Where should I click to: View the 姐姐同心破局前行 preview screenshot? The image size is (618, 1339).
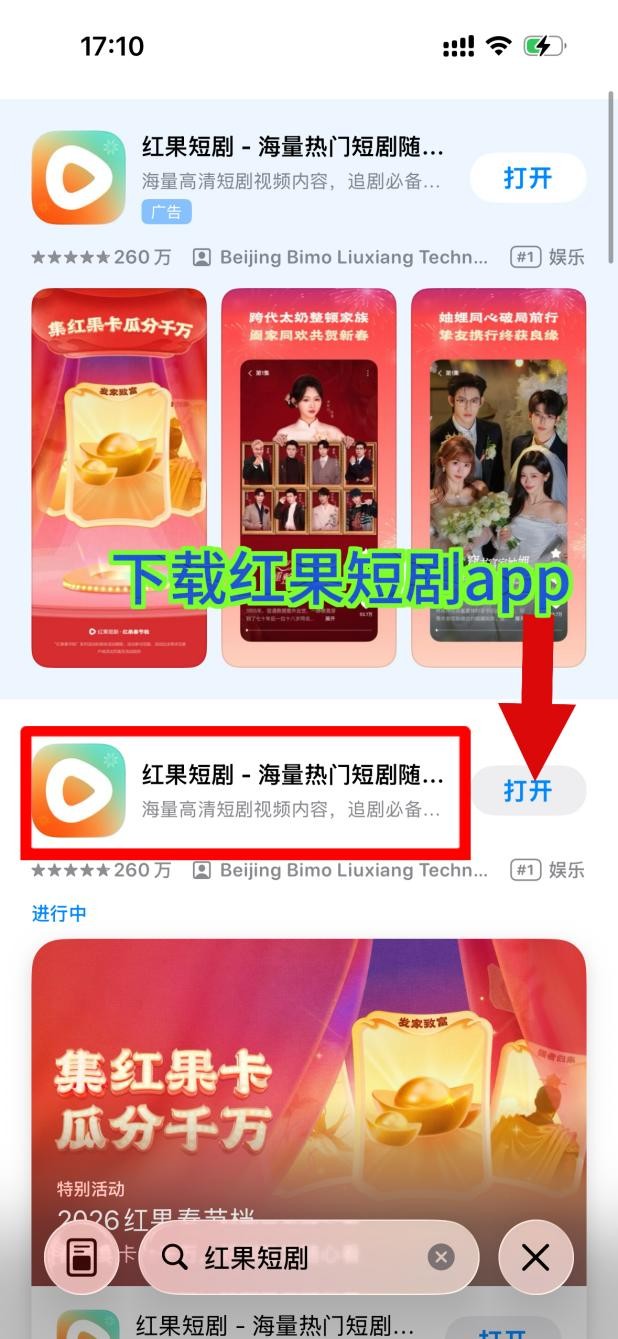point(498,477)
